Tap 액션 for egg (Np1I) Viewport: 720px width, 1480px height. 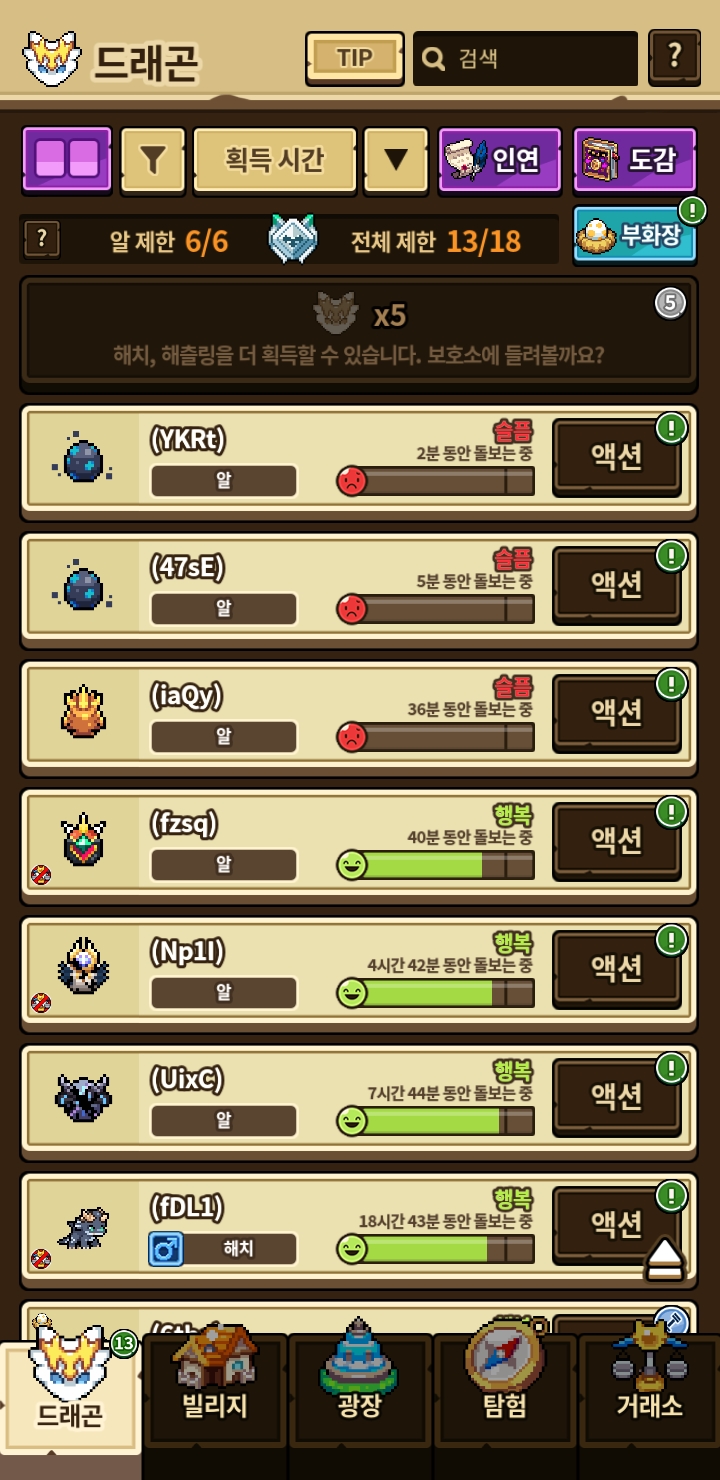pos(616,968)
